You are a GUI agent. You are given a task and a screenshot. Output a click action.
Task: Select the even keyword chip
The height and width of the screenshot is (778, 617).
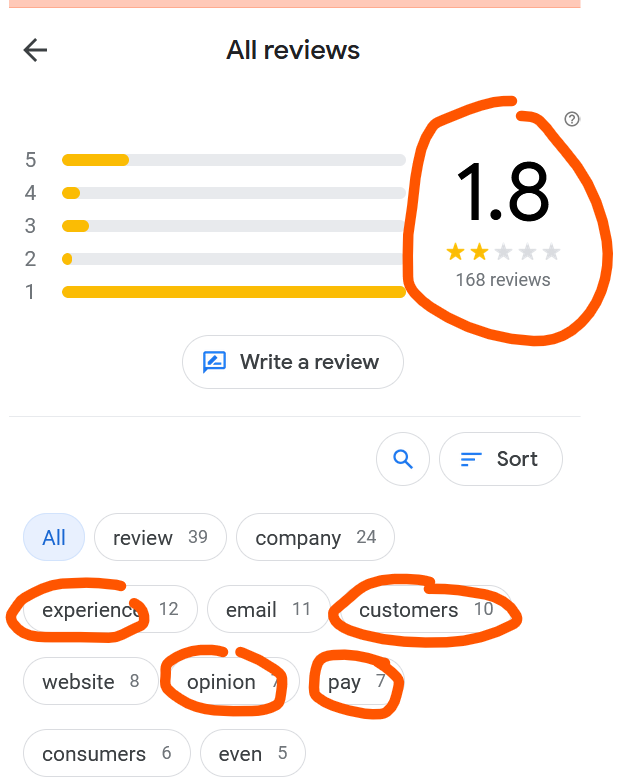pyautogui.click(x=252, y=754)
